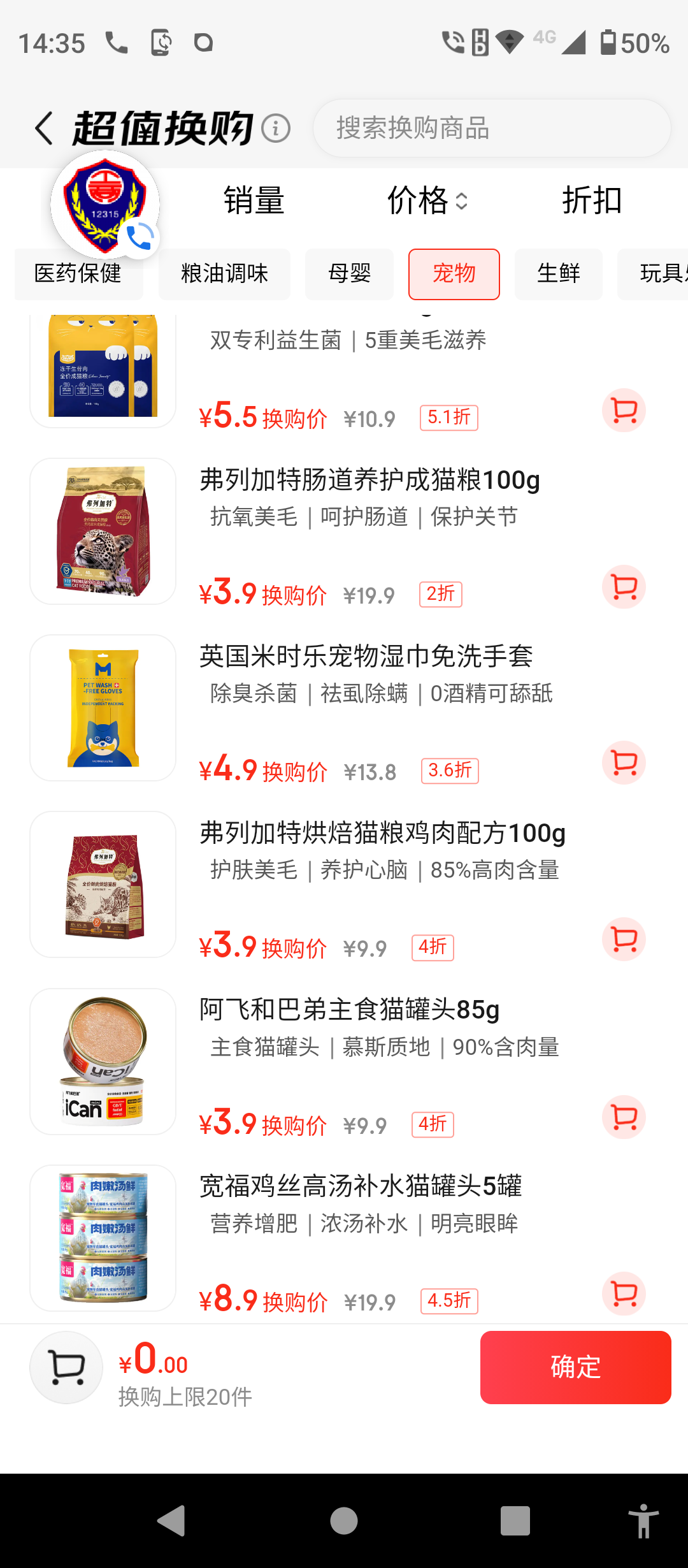Confirm selection with 确定 button
Viewport: 688px width, 1568px height.
click(x=575, y=1367)
